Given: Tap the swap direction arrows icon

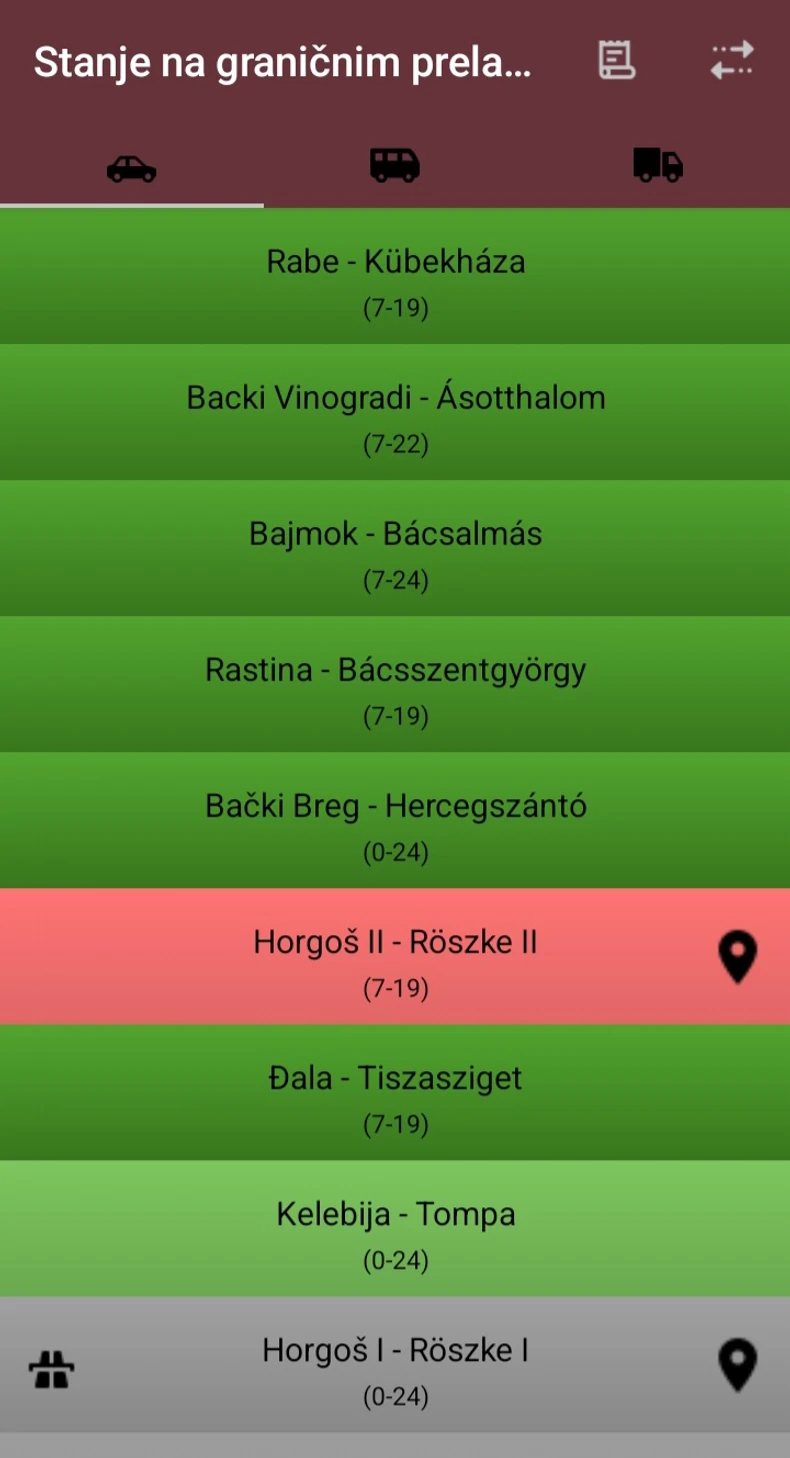Looking at the screenshot, I should [x=733, y=62].
